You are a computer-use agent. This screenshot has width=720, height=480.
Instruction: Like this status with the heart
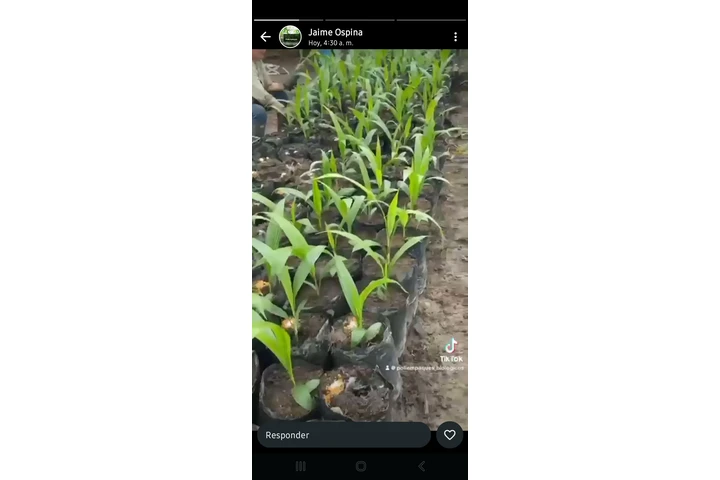click(x=450, y=435)
